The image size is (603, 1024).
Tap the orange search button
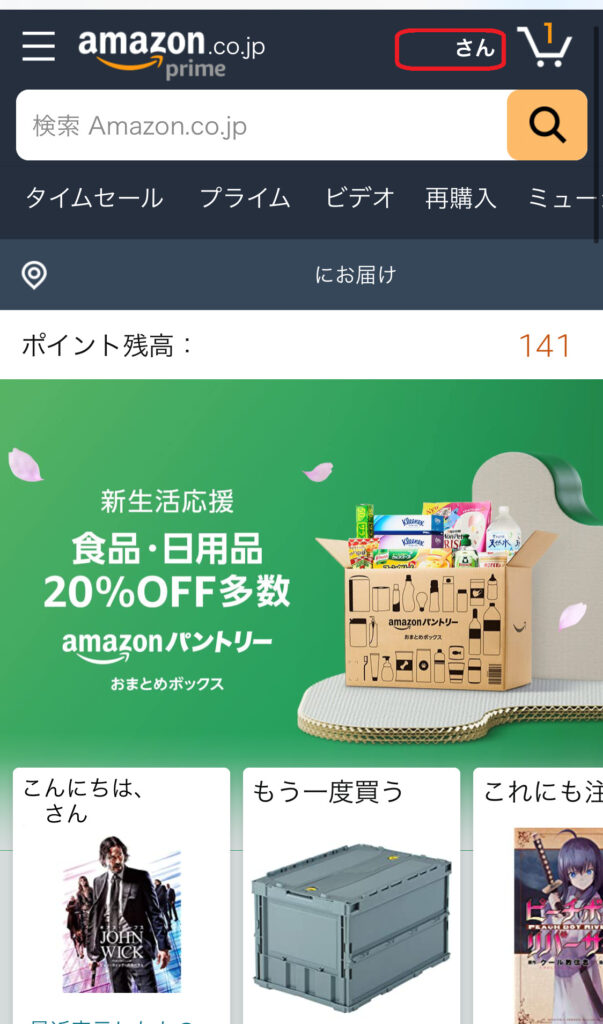547,126
